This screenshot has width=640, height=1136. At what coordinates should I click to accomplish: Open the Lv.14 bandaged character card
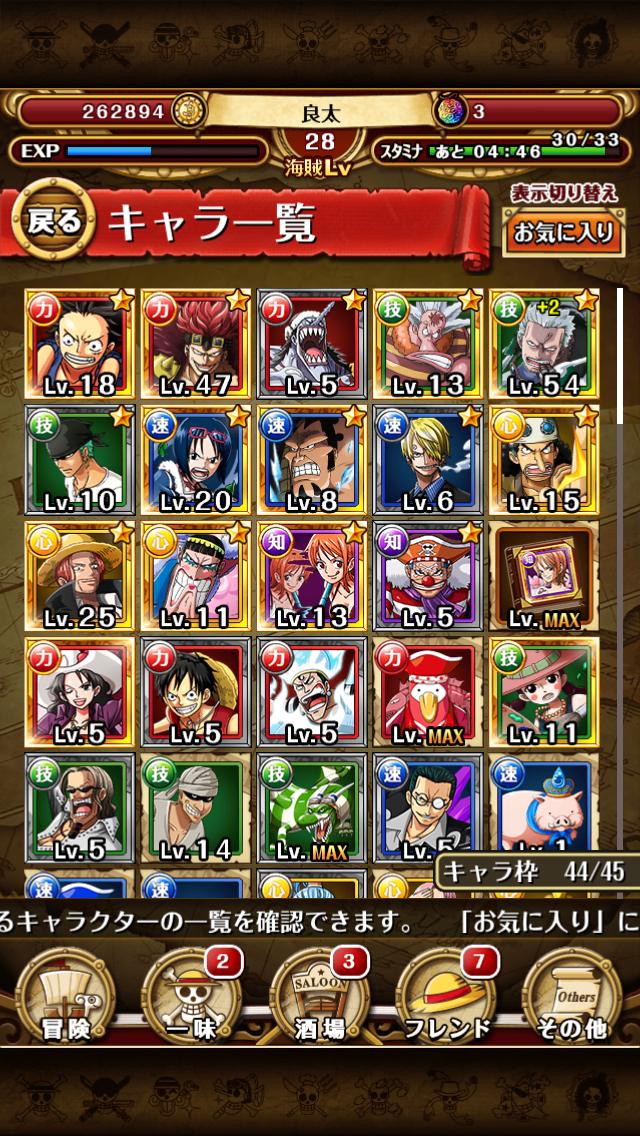[x=196, y=808]
